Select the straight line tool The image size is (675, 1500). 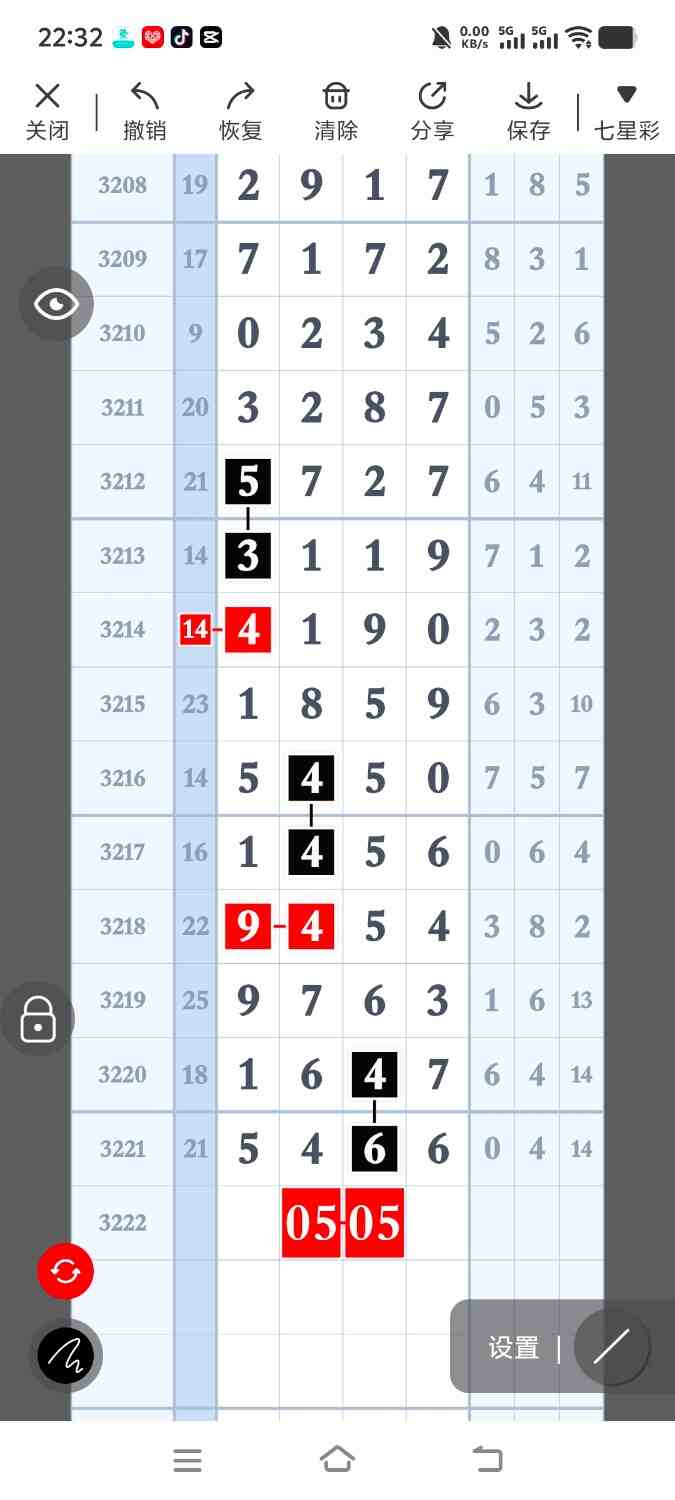[x=610, y=1347]
